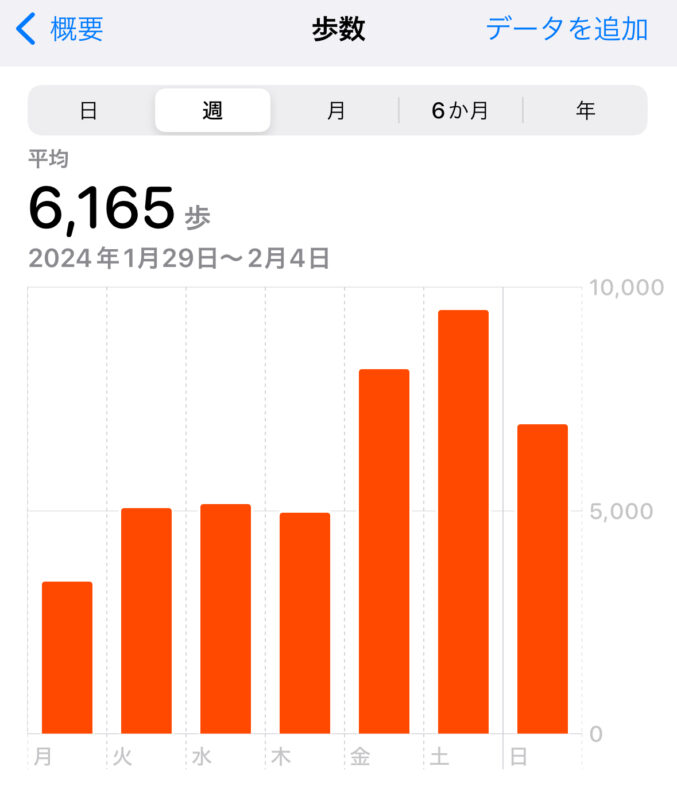Switch to the 月 view

336,111
